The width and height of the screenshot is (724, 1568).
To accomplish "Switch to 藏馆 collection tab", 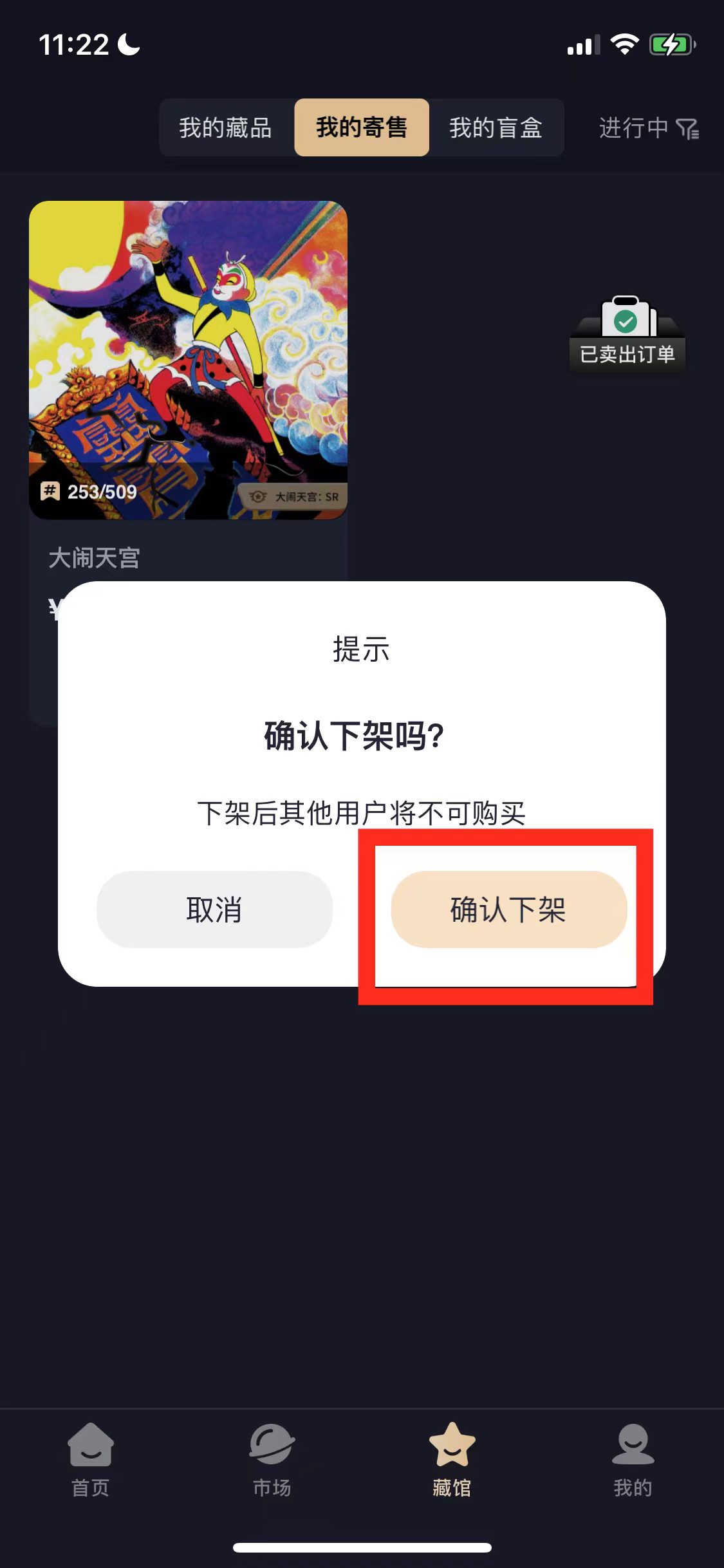I will tap(452, 1460).
